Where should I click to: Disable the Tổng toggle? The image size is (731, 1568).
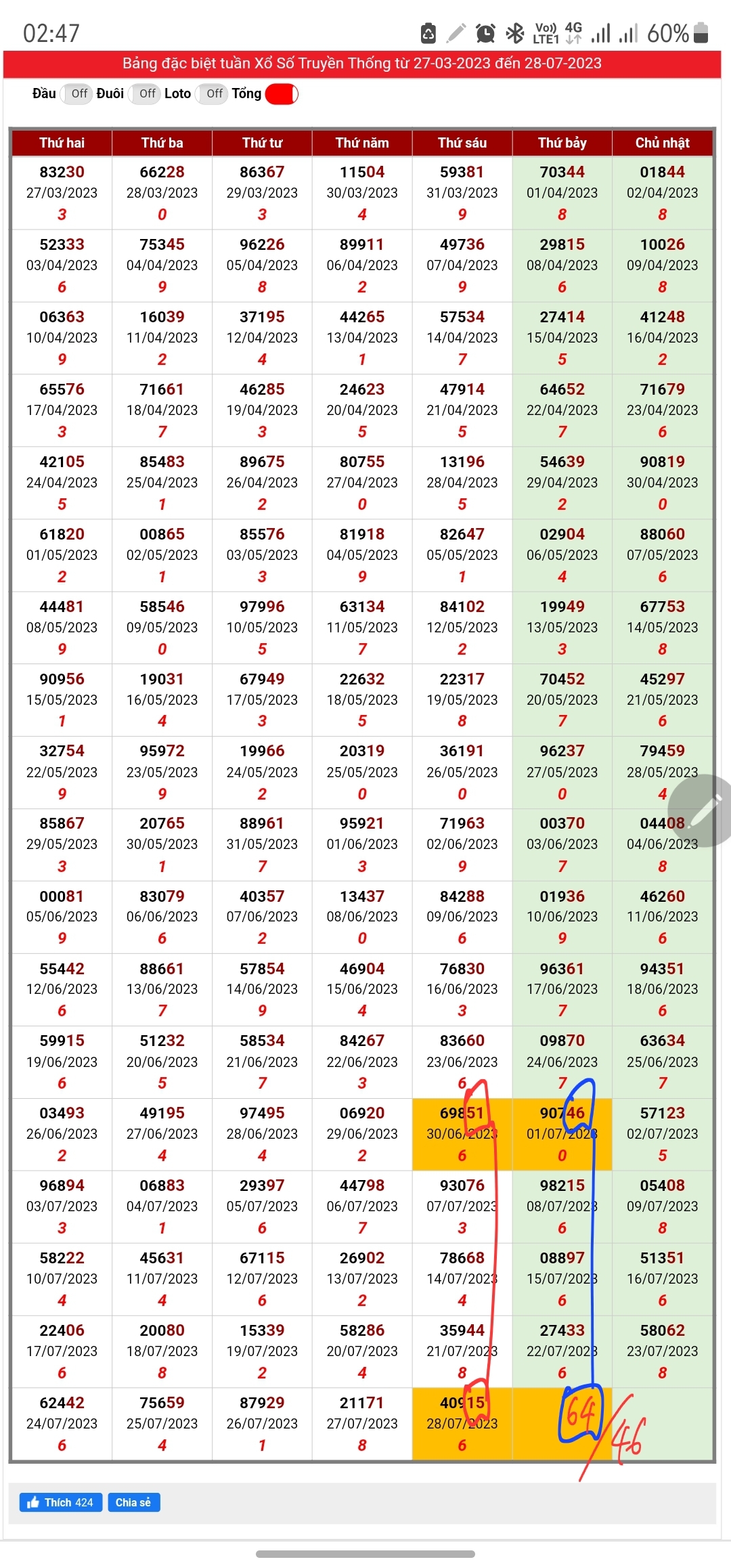click(282, 94)
